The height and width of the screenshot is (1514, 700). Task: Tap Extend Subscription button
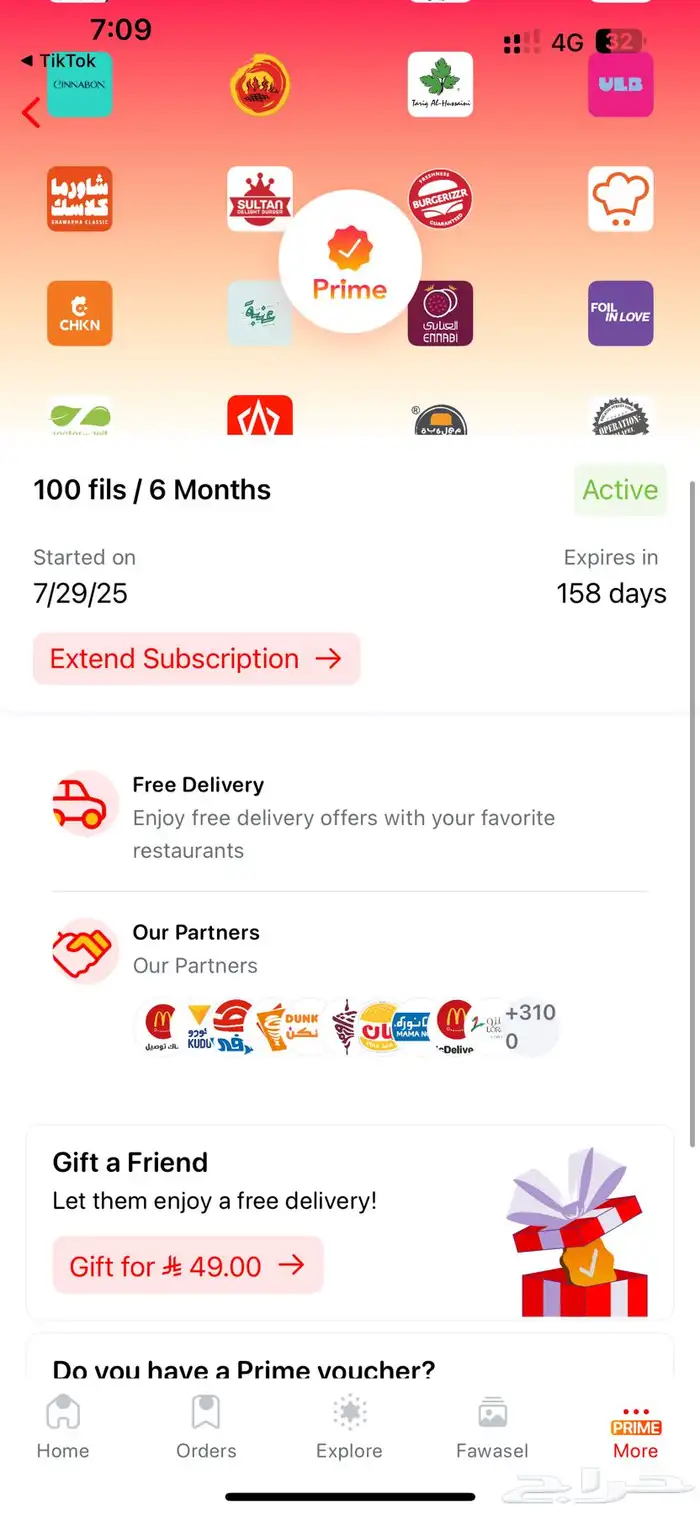[x=196, y=659]
